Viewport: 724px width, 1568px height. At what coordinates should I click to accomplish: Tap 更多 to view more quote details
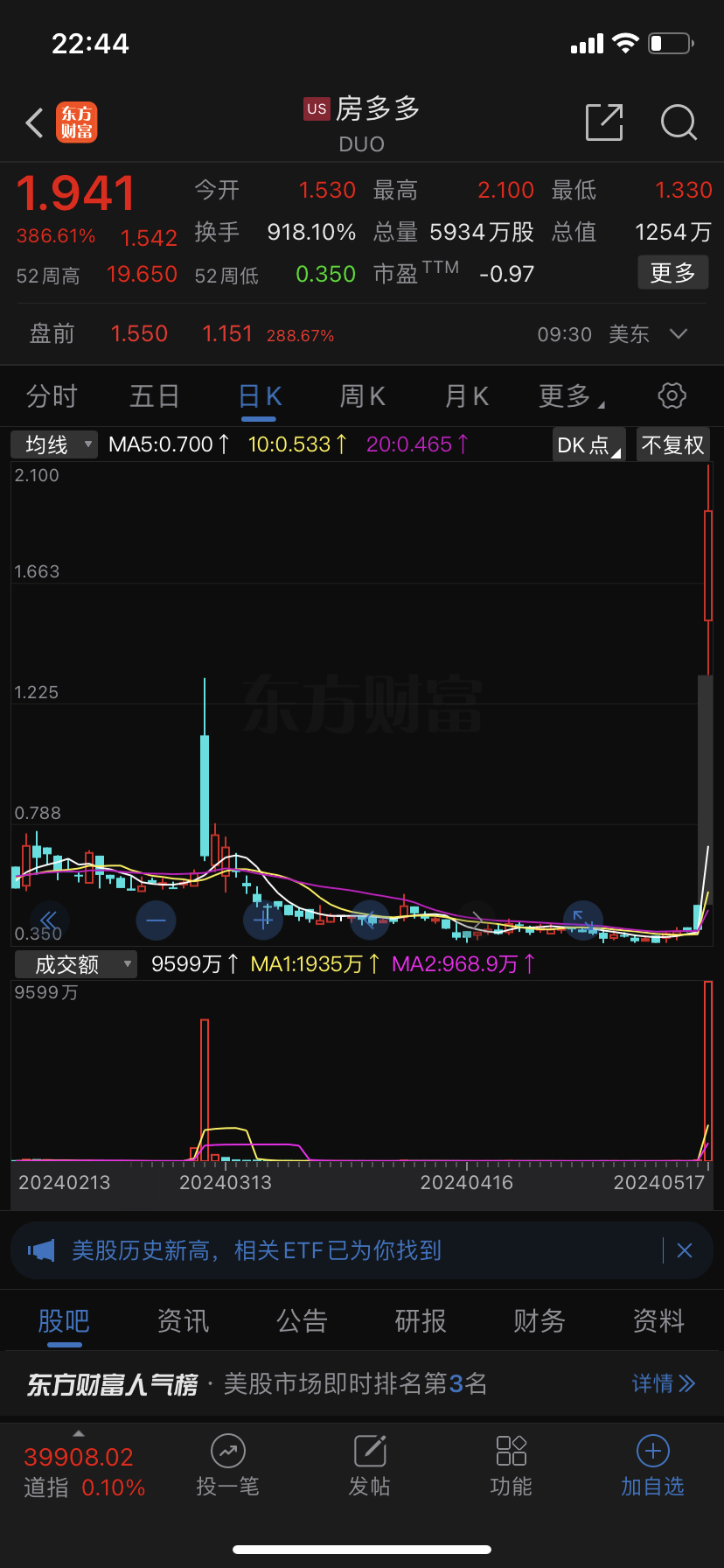point(672,272)
